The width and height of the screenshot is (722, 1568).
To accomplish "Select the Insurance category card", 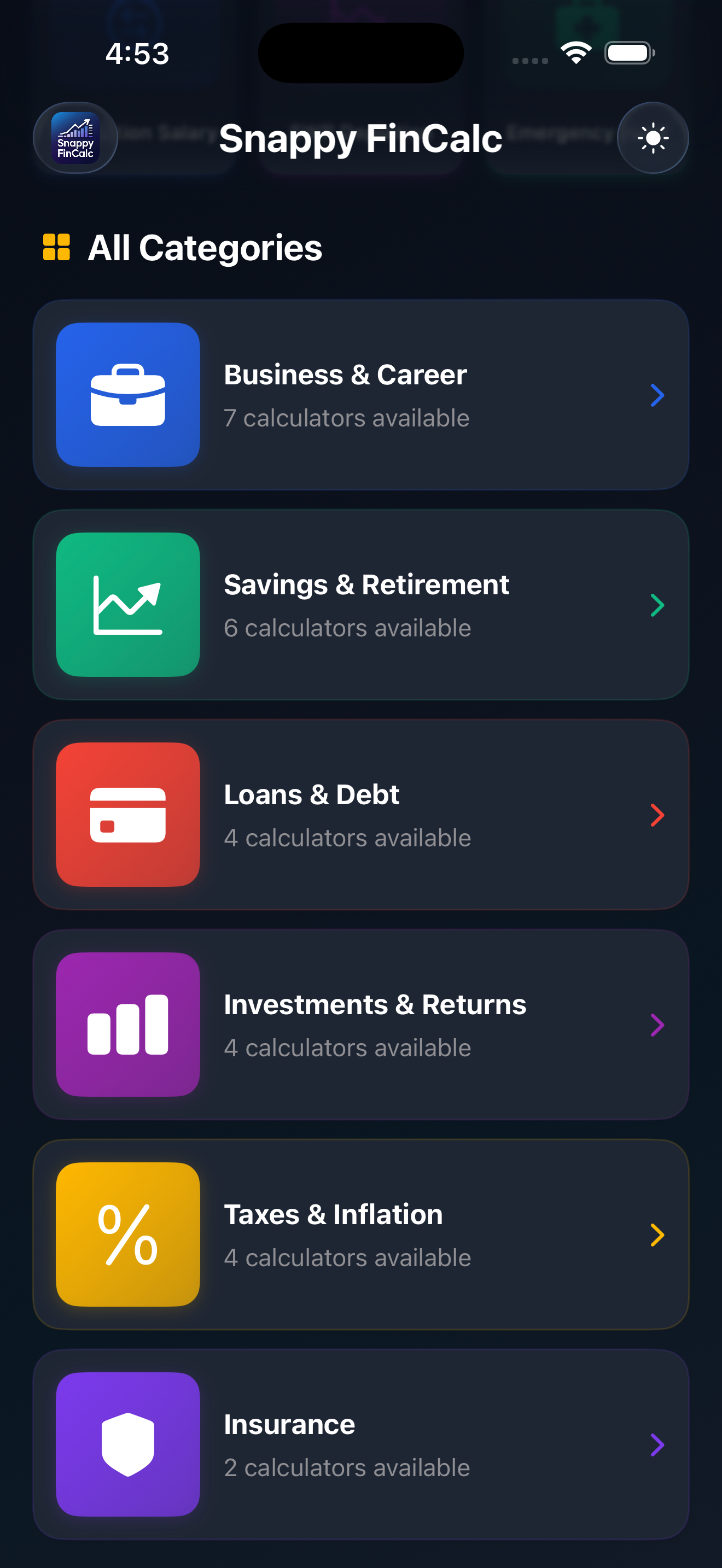I will pos(361,1444).
